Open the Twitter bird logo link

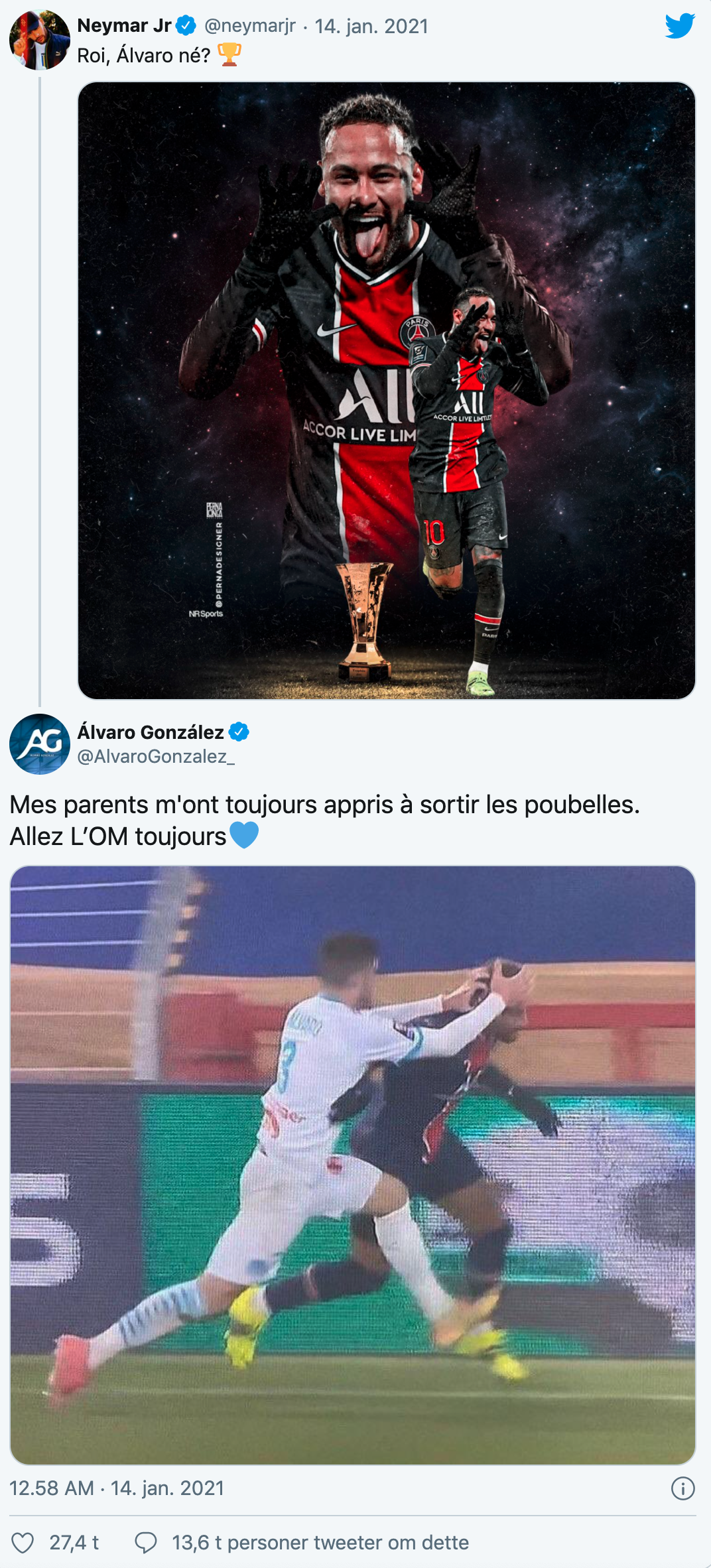(679, 26)
